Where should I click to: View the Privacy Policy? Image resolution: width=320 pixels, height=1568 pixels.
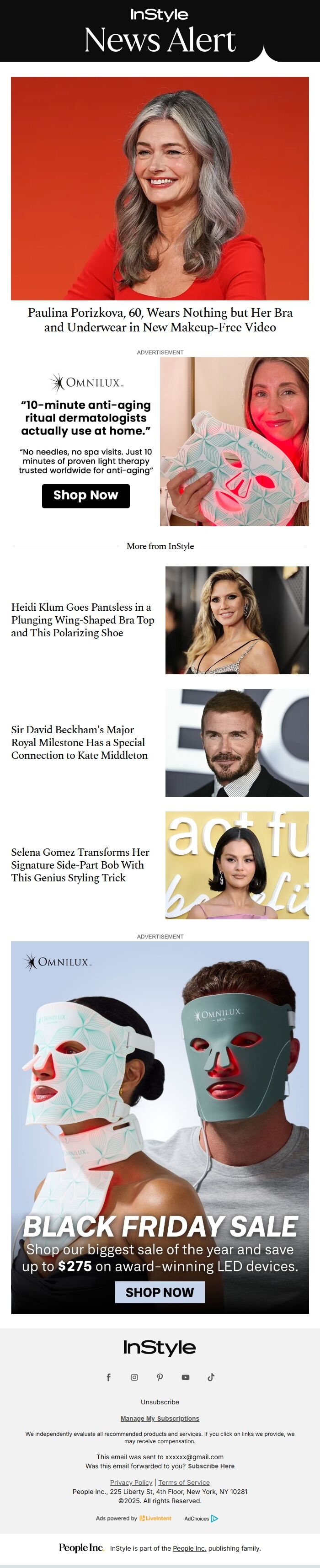tap(131, 1482)
